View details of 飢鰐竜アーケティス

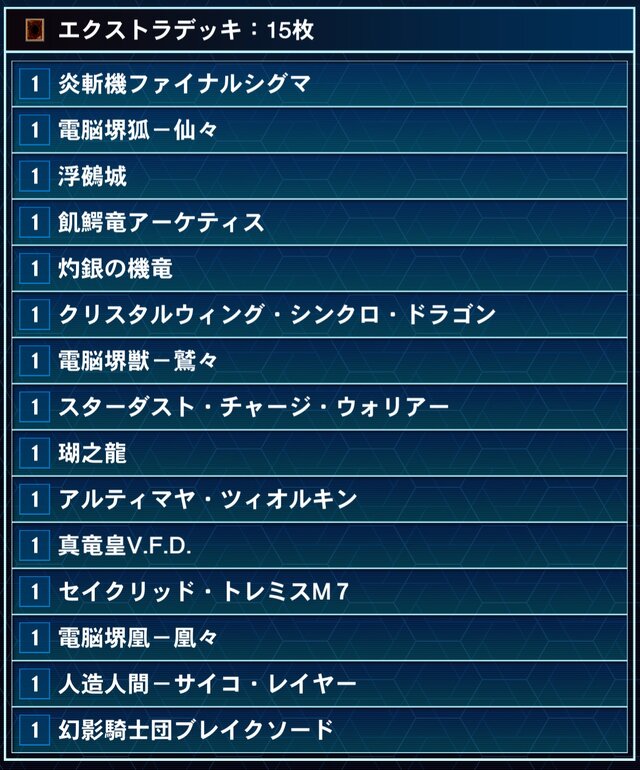coord(161,222)
